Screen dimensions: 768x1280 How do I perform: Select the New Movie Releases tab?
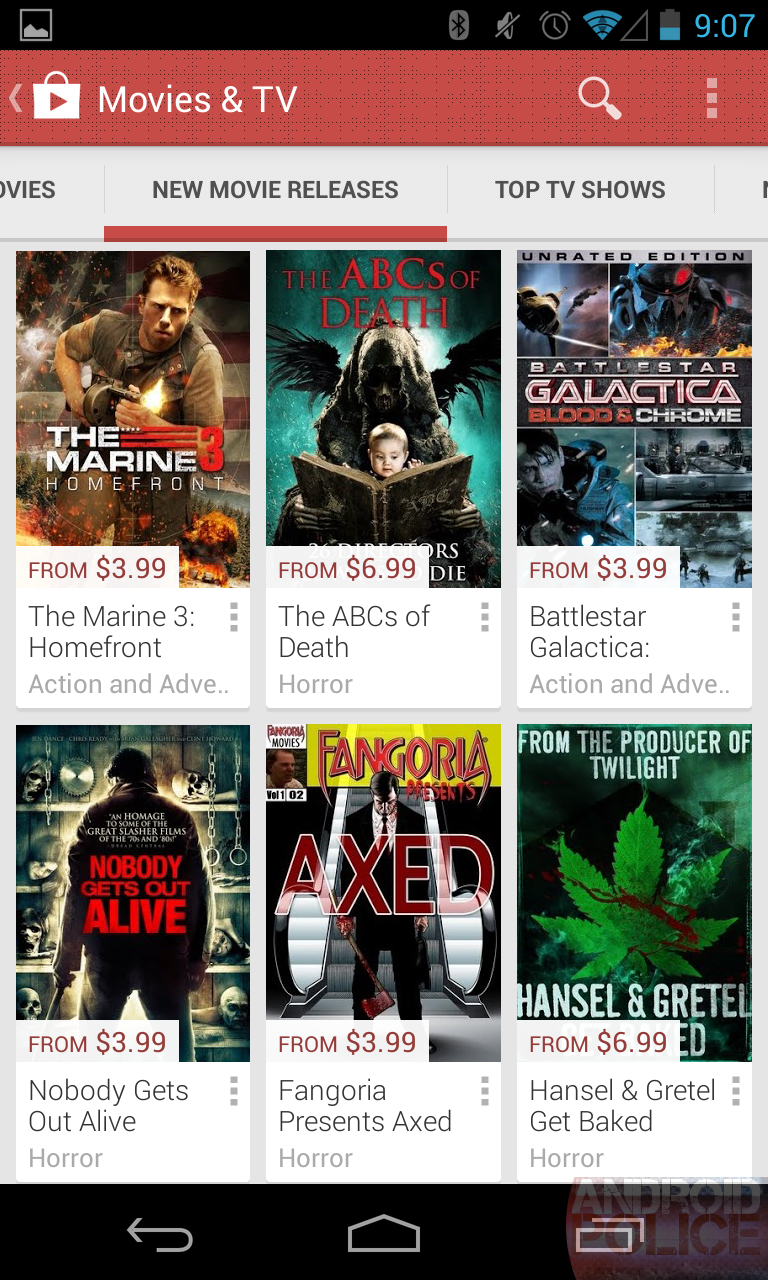pos(275,190)
